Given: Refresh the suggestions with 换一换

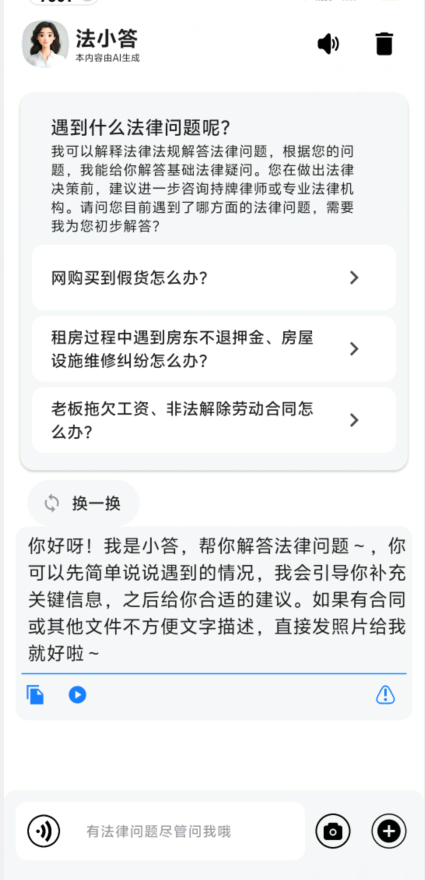Looking at the screenshot, I should pyautogui.click(x=83, y=503).
